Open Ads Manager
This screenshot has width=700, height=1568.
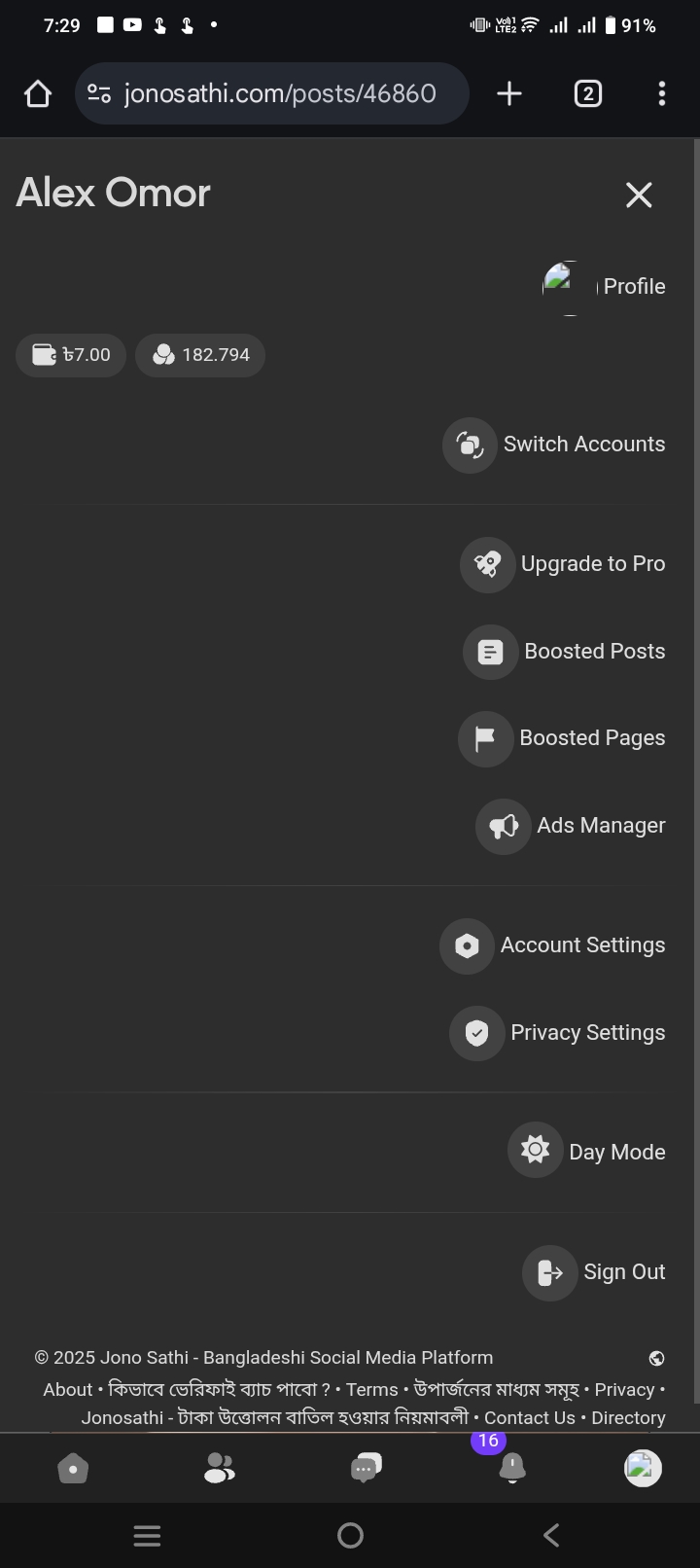(x=571, y=826)
